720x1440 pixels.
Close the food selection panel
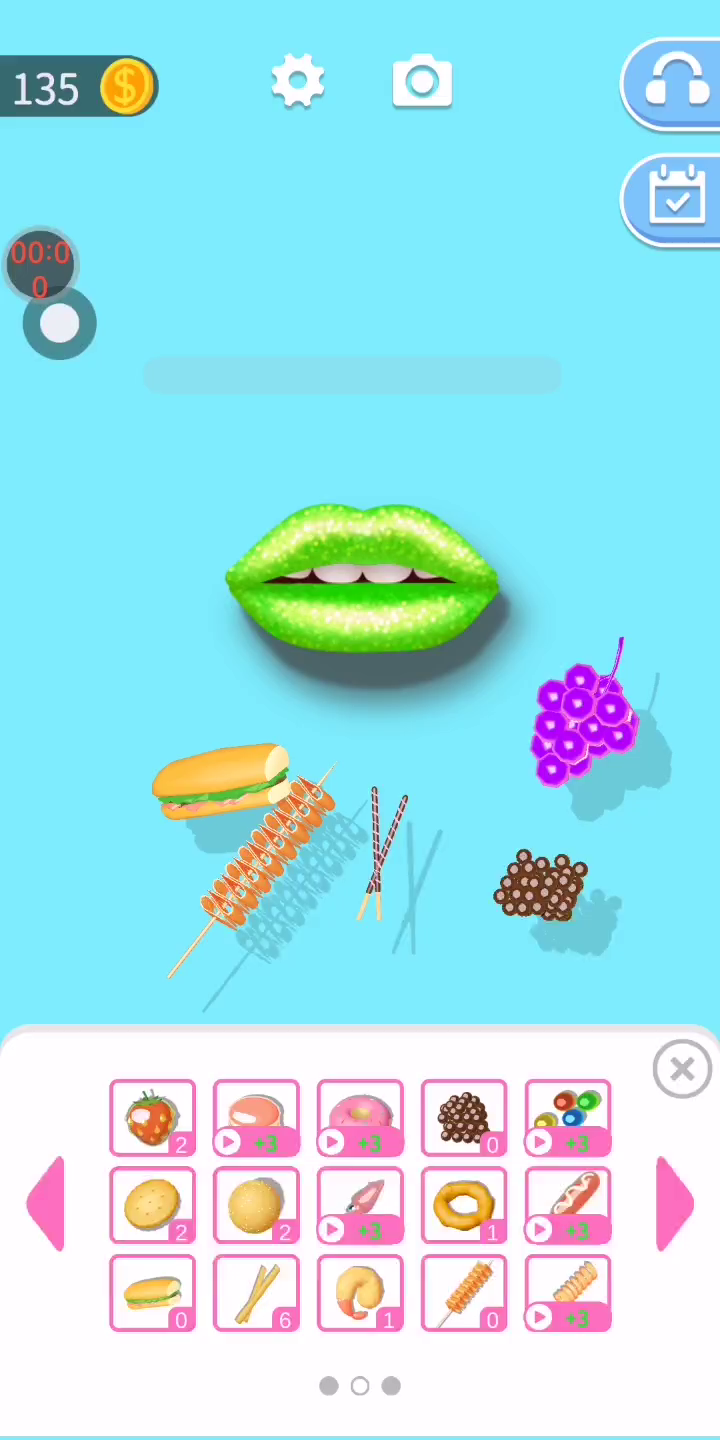click(x=682, y=1069)
